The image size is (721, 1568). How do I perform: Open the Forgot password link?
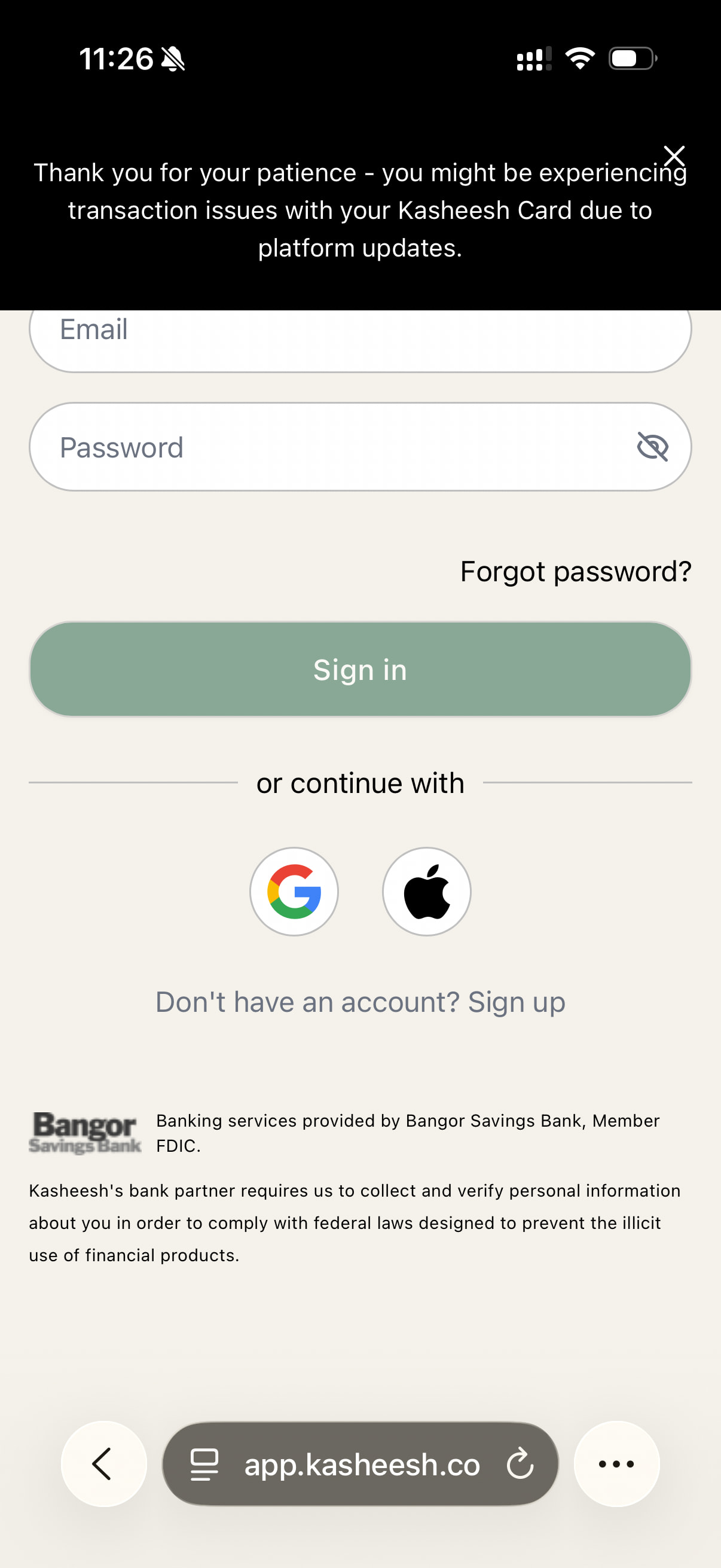575,572
